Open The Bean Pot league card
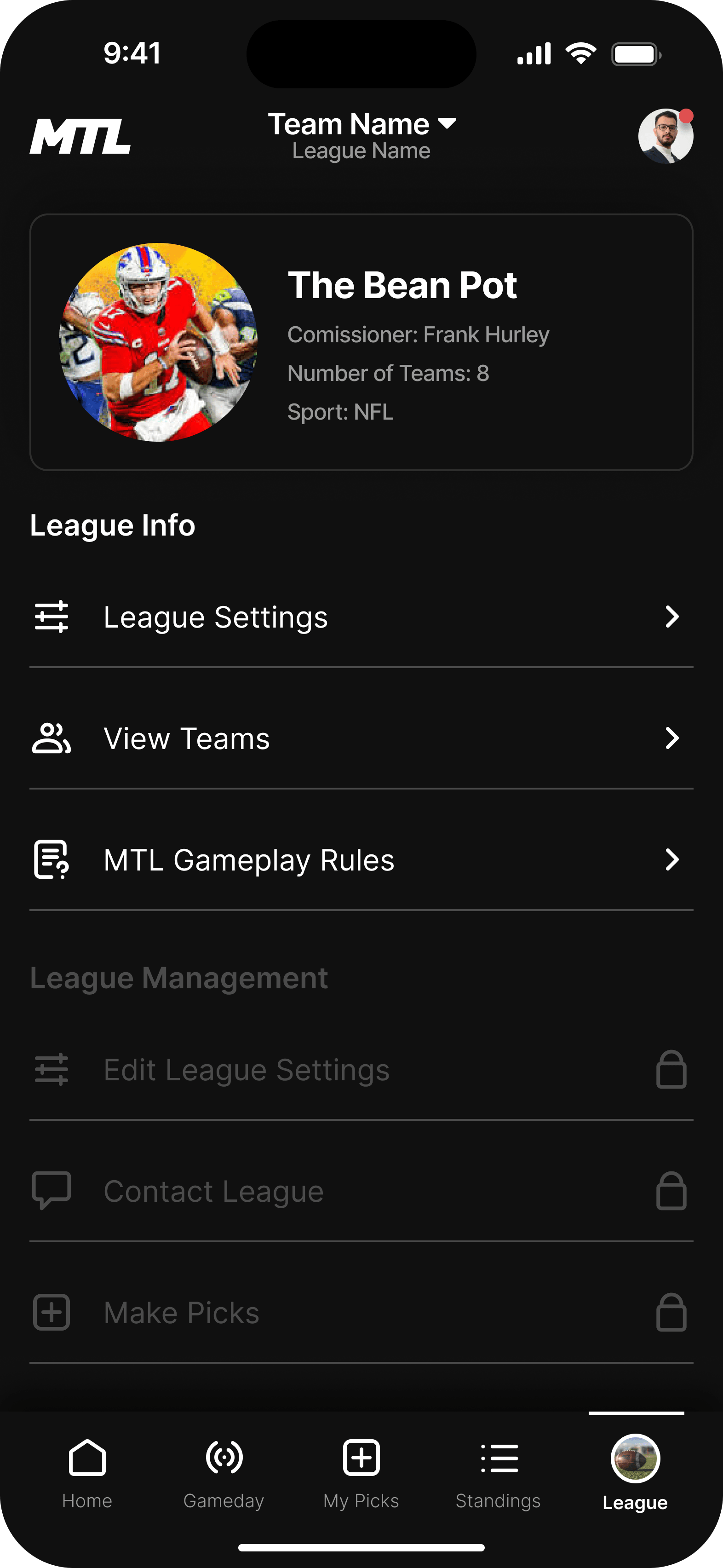Image resolution: width=723 pixels, height=1568 pixels. click(x=361, y=341)
